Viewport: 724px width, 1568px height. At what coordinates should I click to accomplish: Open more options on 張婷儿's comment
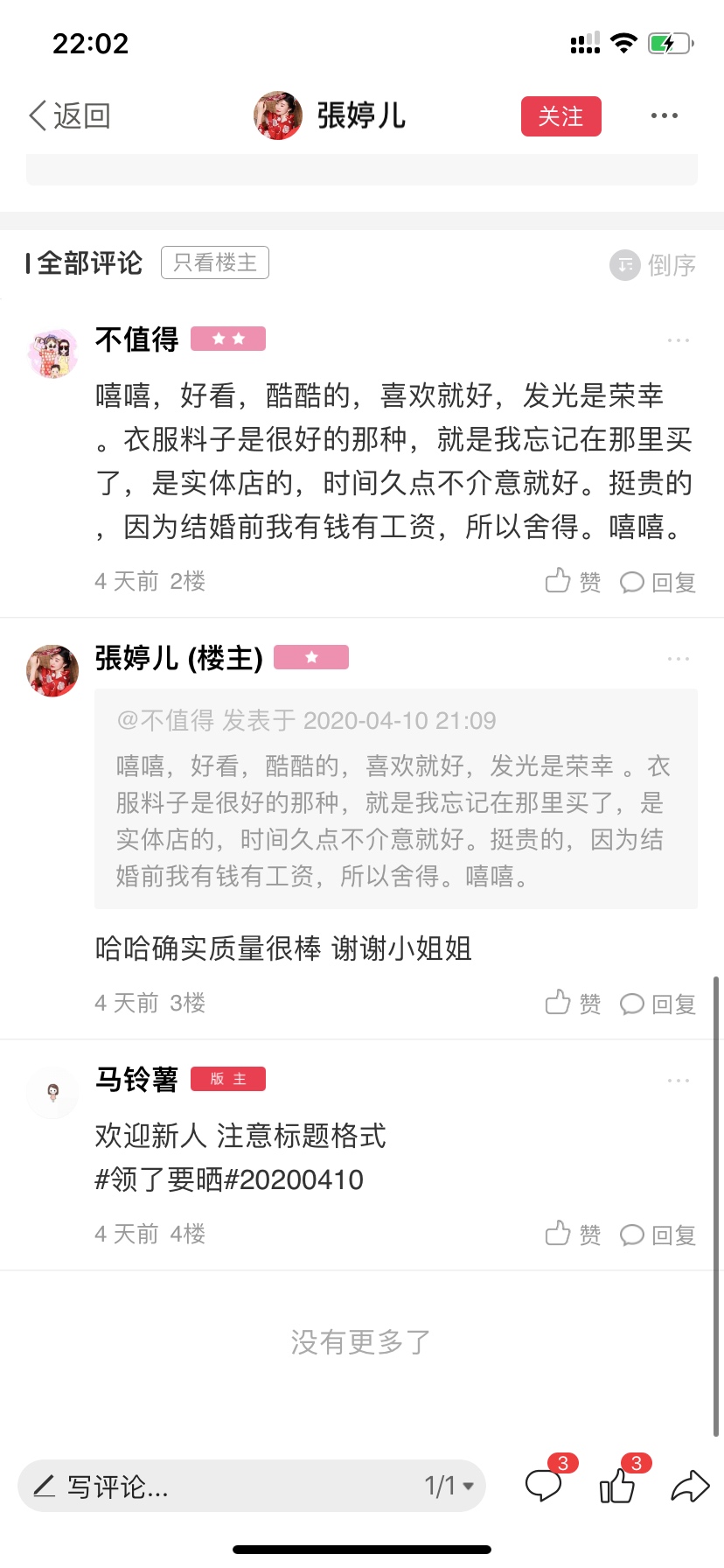tap(679, 658)
